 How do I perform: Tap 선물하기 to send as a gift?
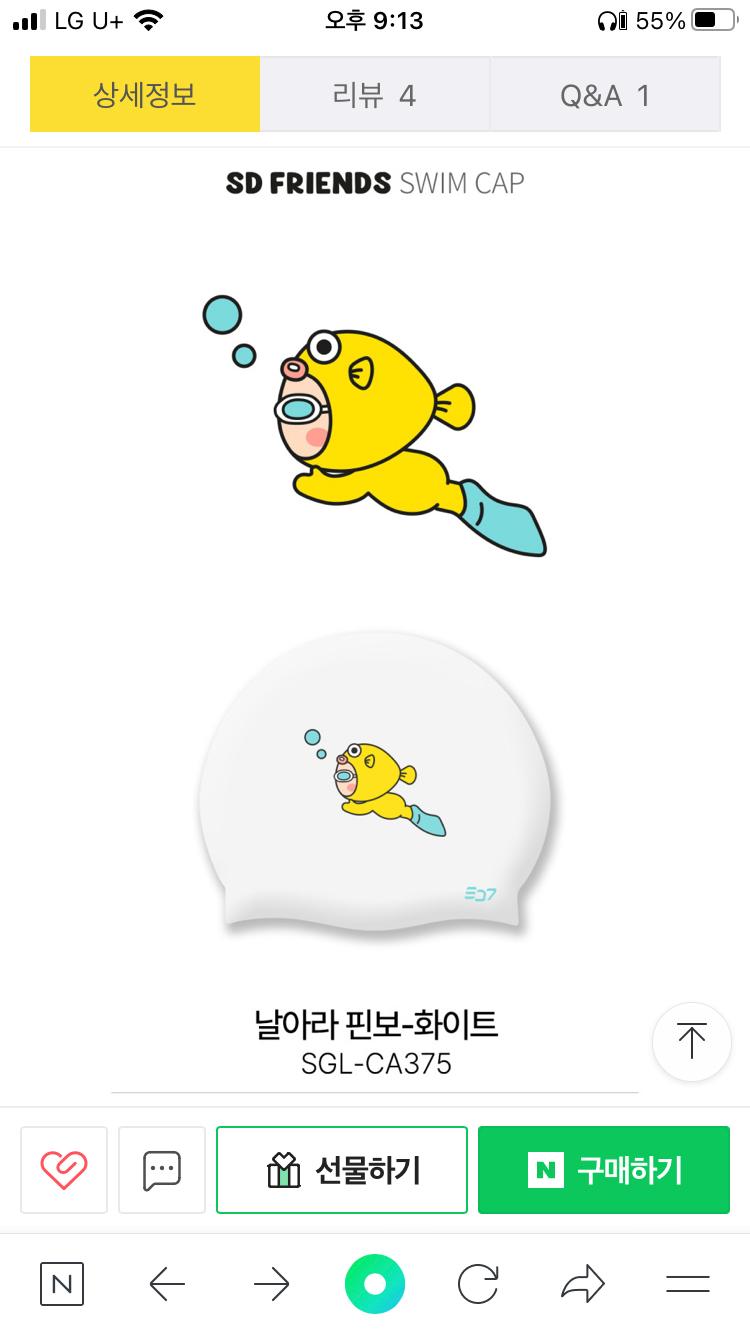[342, 1169]
